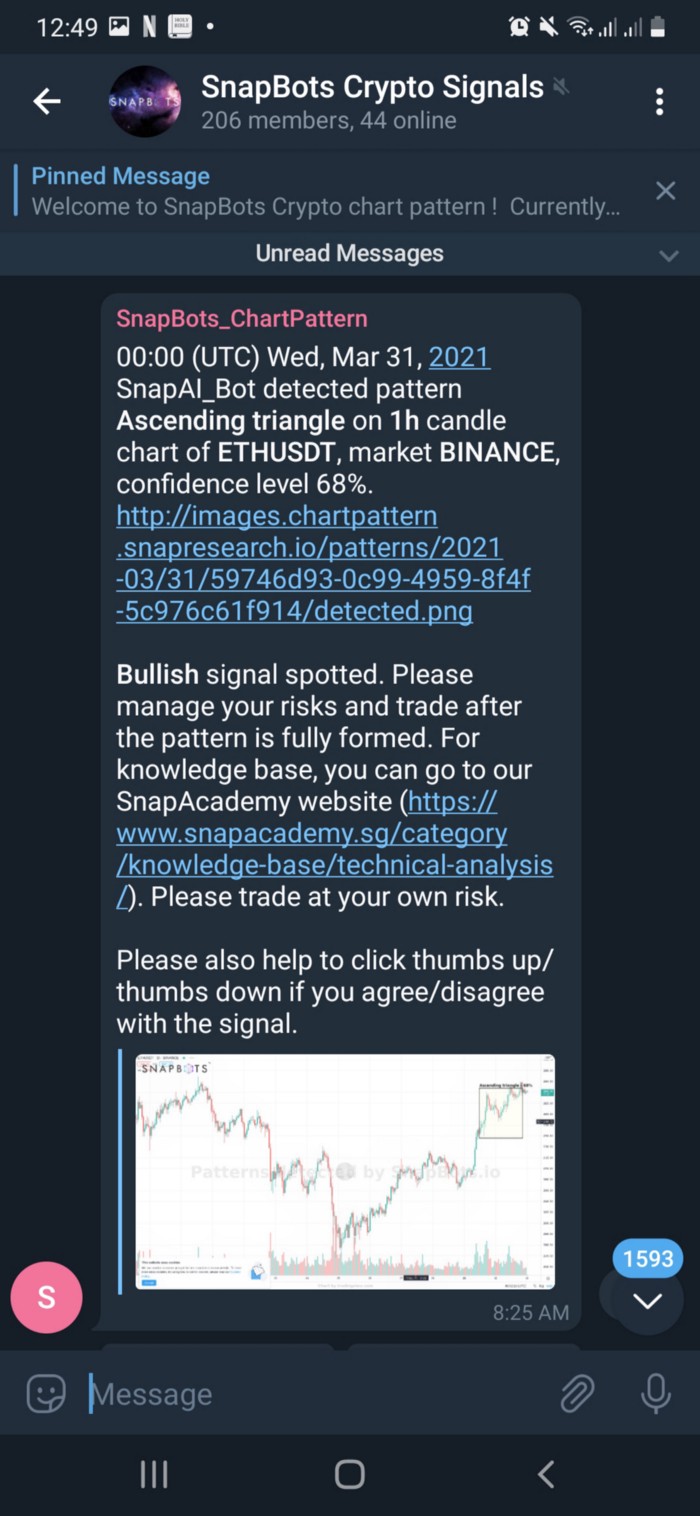The width and height of the screenshot is (700, 1516).
Task: Open the SnapBots_ChartPattern sender profile
Action: tap(242, 319)
